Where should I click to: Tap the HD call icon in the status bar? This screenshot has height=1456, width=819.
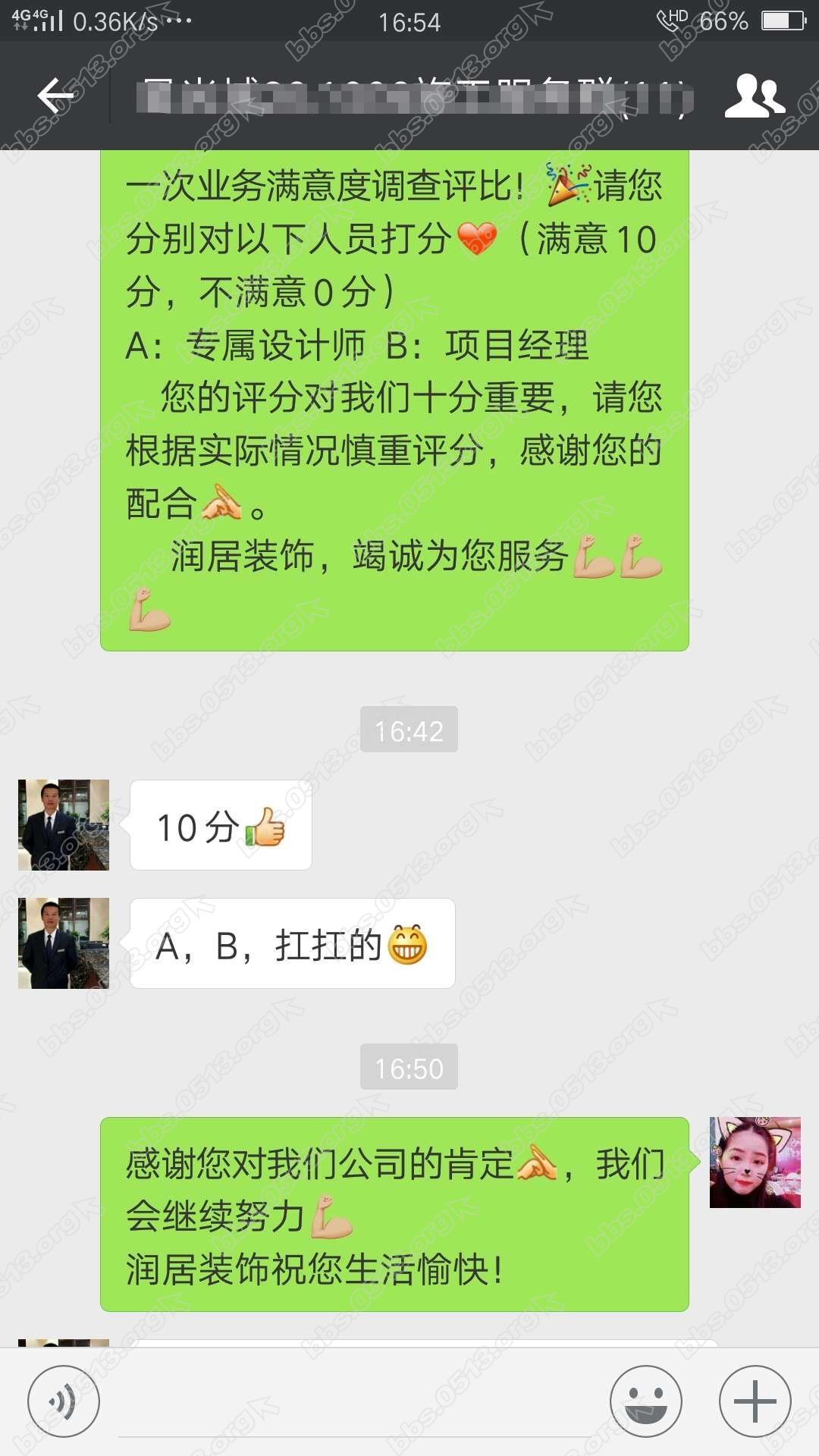tap(670, 21)
